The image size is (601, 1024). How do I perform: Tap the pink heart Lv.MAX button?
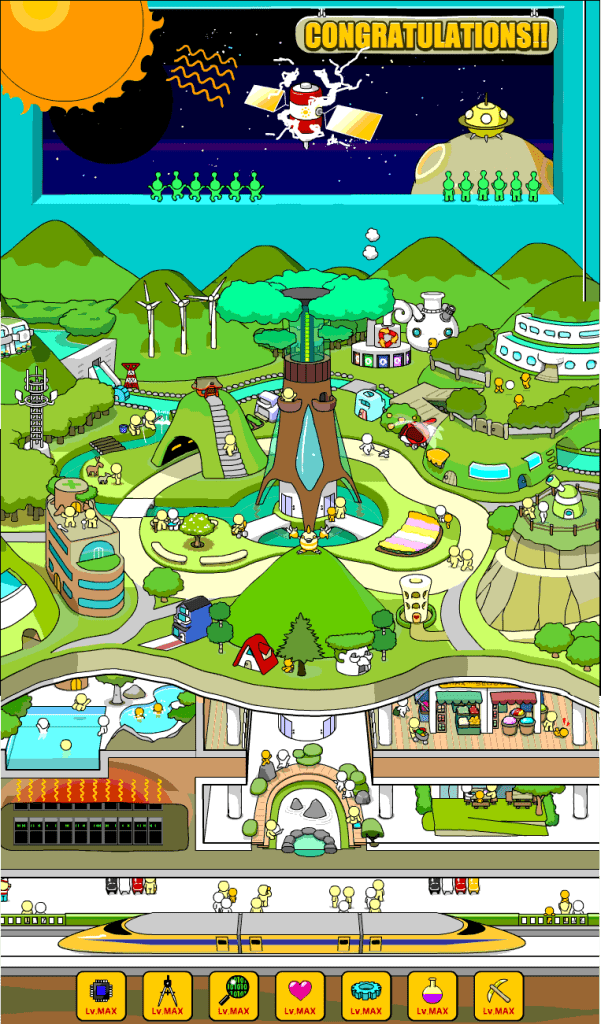(300, 995)
